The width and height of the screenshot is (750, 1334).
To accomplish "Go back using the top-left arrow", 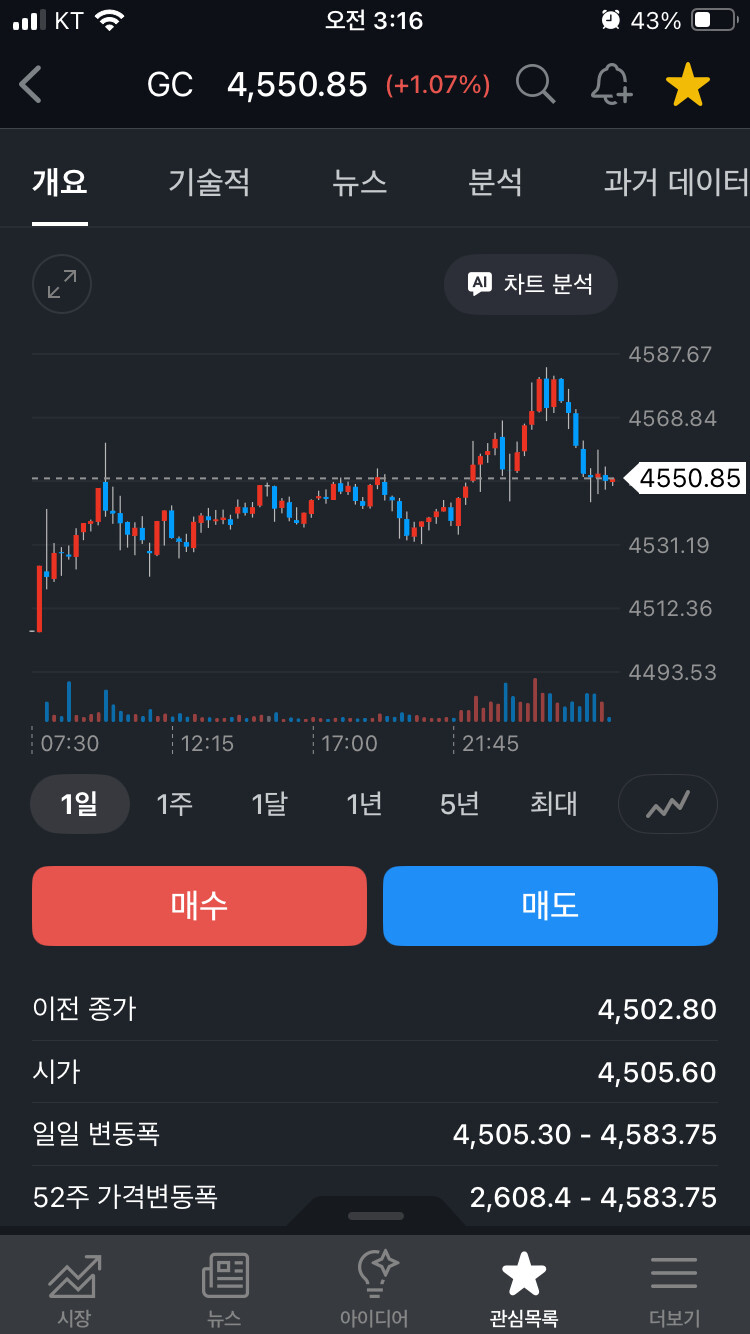I will click(x=31, y=85).
